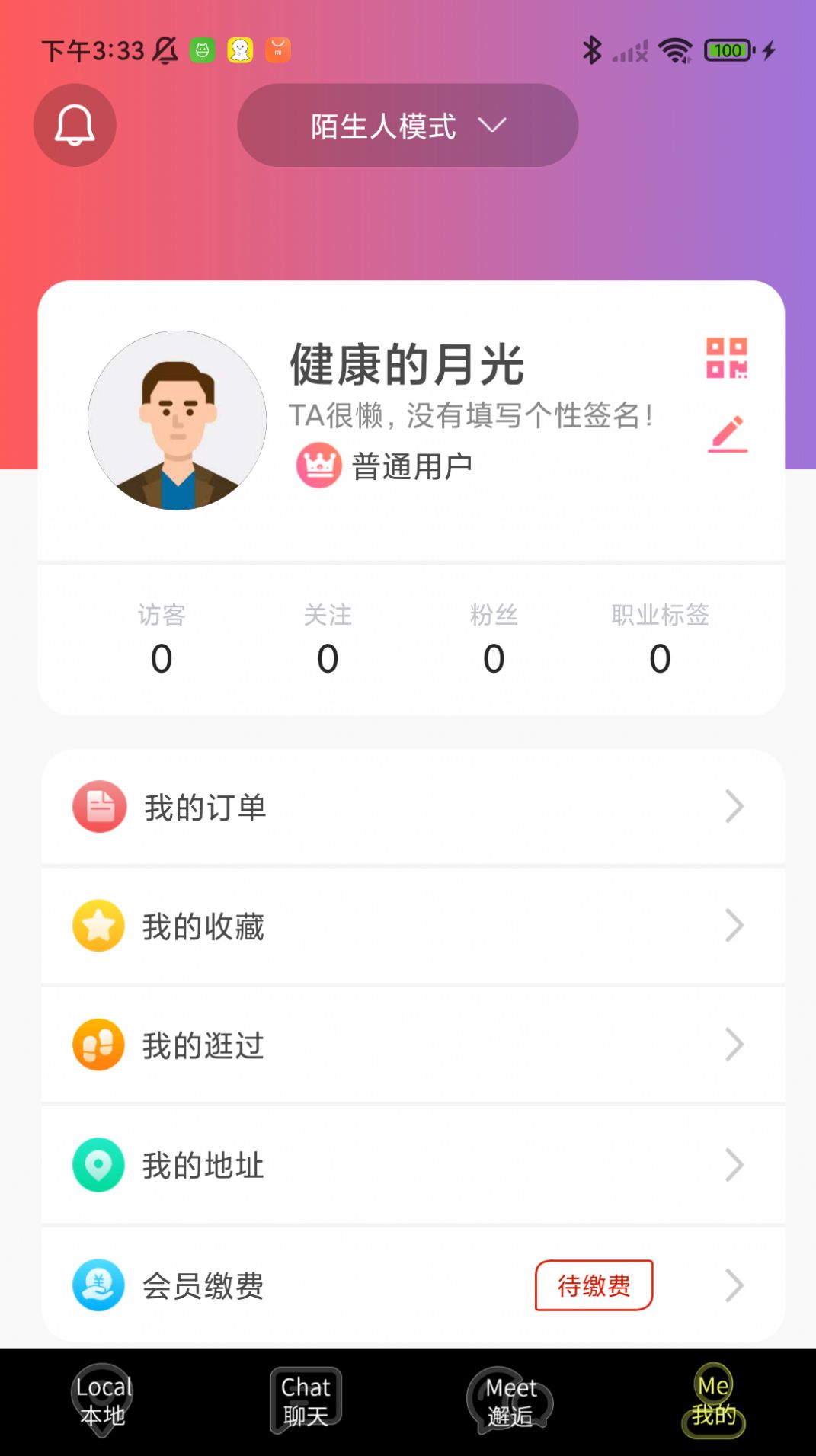
Task: Open the notifications bell icon
Action: click(74, 125)
